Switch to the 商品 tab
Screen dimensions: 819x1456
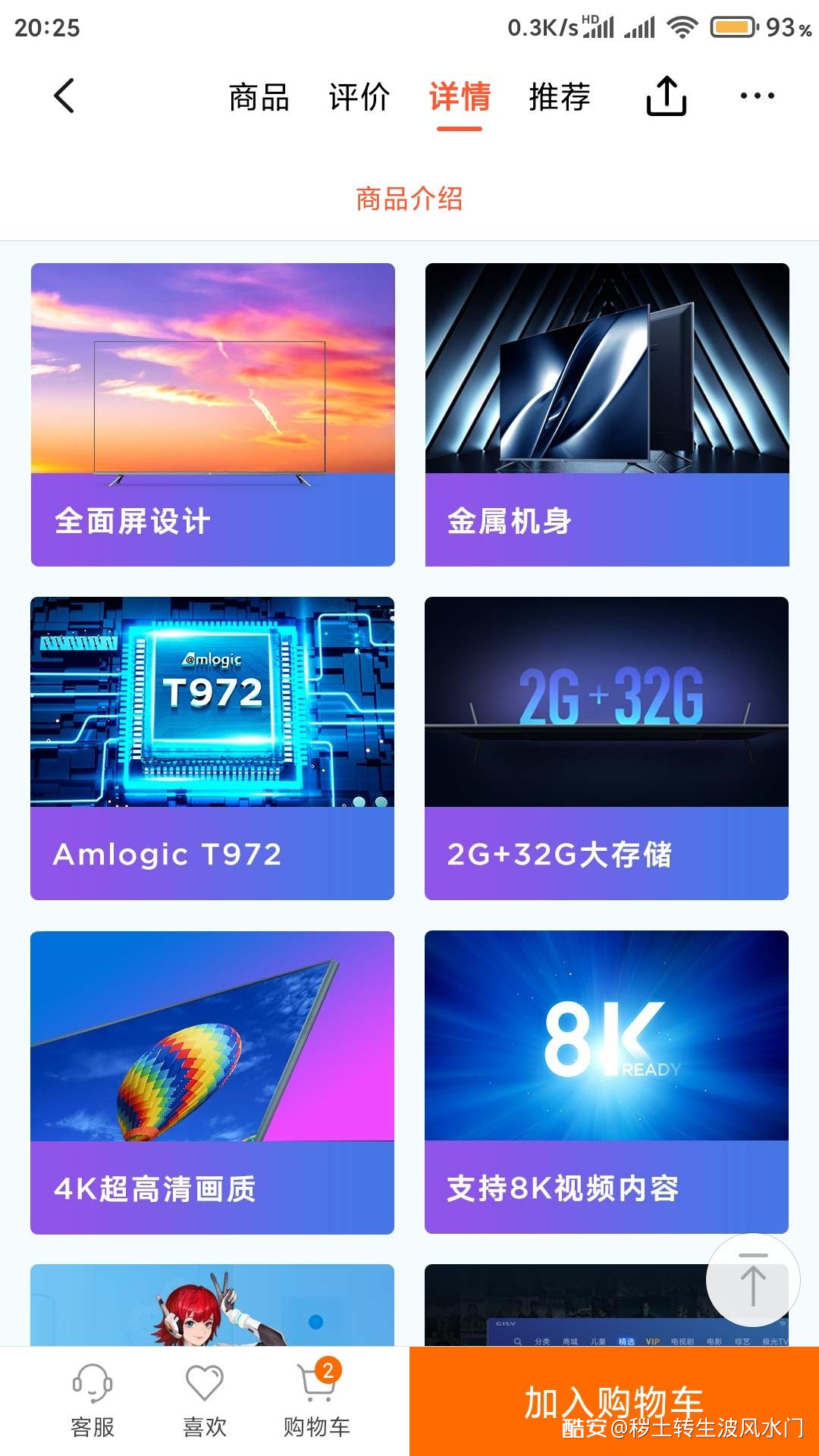coord(259,98)
